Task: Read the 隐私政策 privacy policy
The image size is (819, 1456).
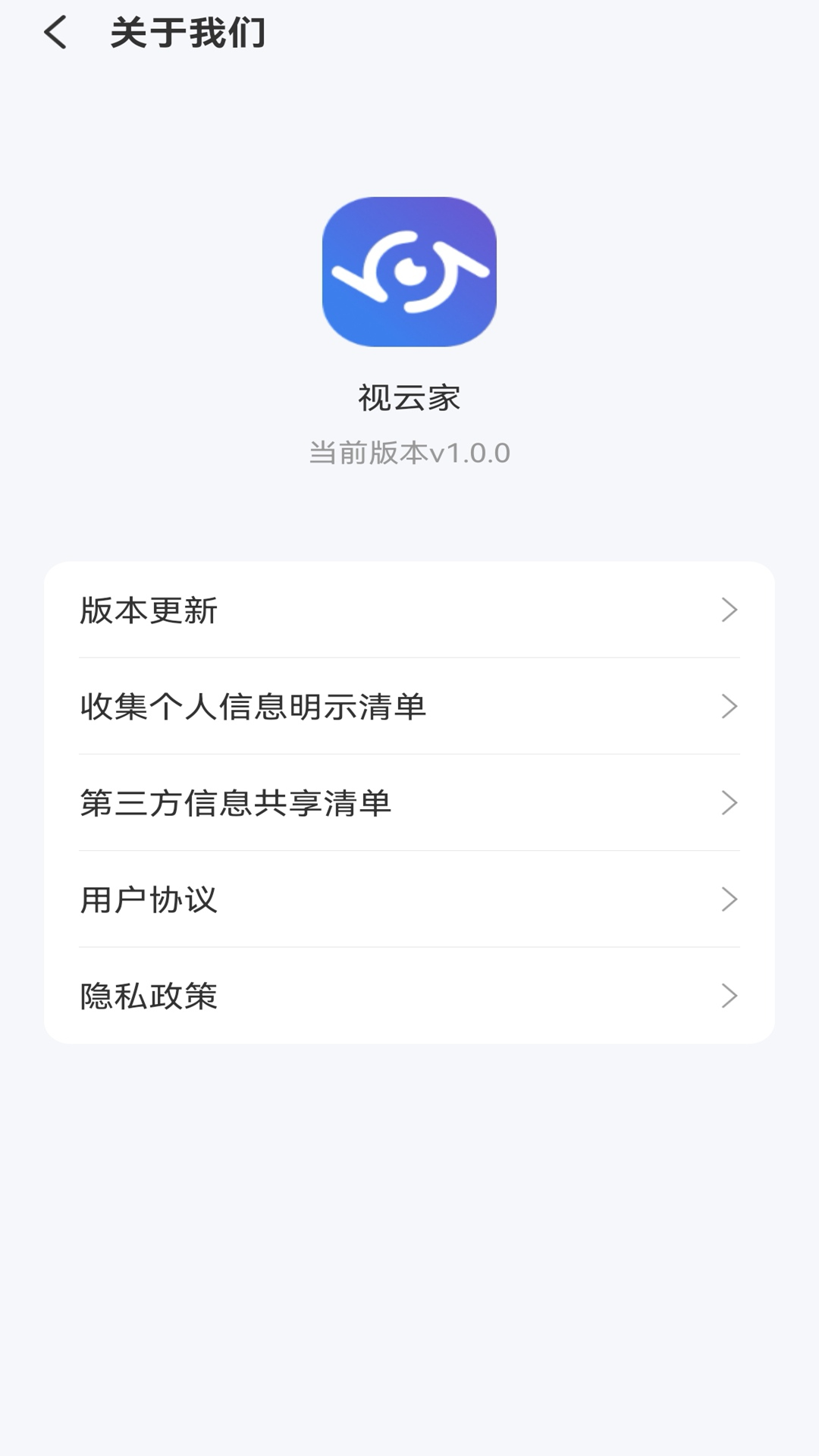Action: 409,997
